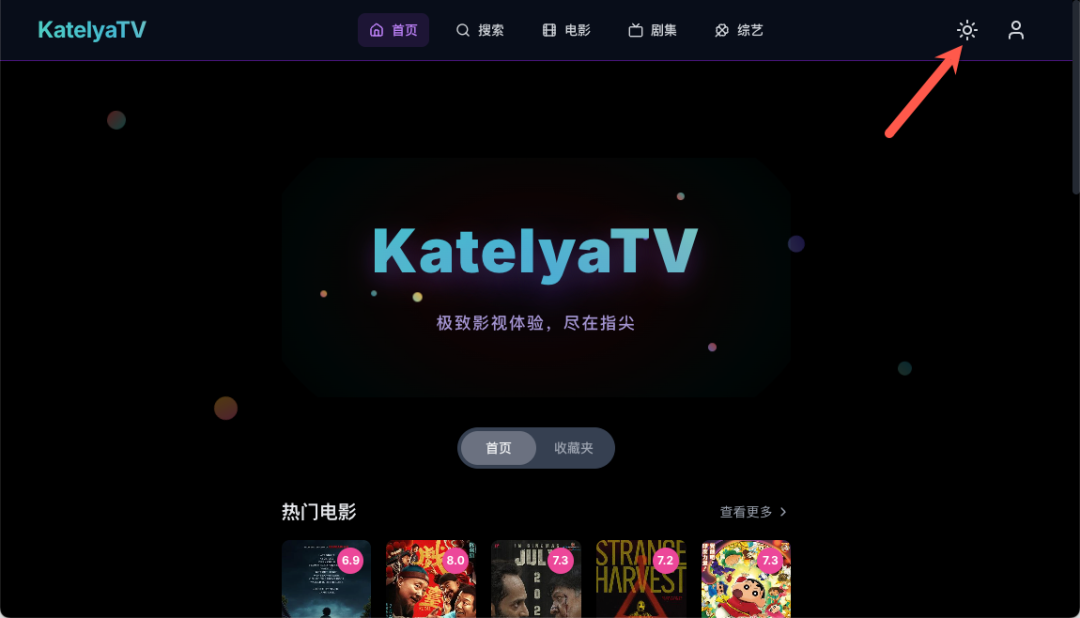Open the user profile icon
This screenshot has height=618, width=1080.
click(x=1015, y=30)
